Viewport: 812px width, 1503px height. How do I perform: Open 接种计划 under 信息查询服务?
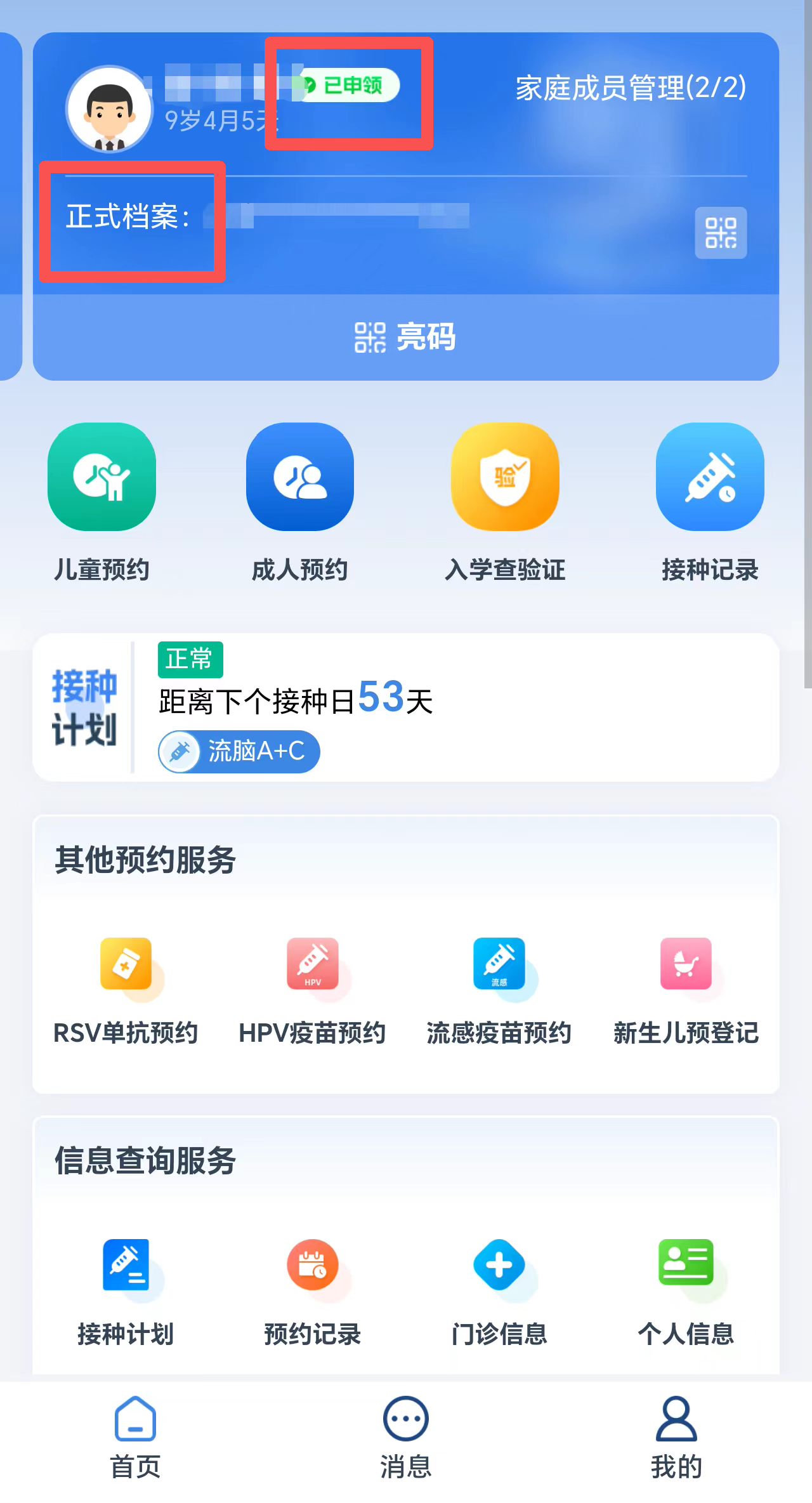(126, 1291)
